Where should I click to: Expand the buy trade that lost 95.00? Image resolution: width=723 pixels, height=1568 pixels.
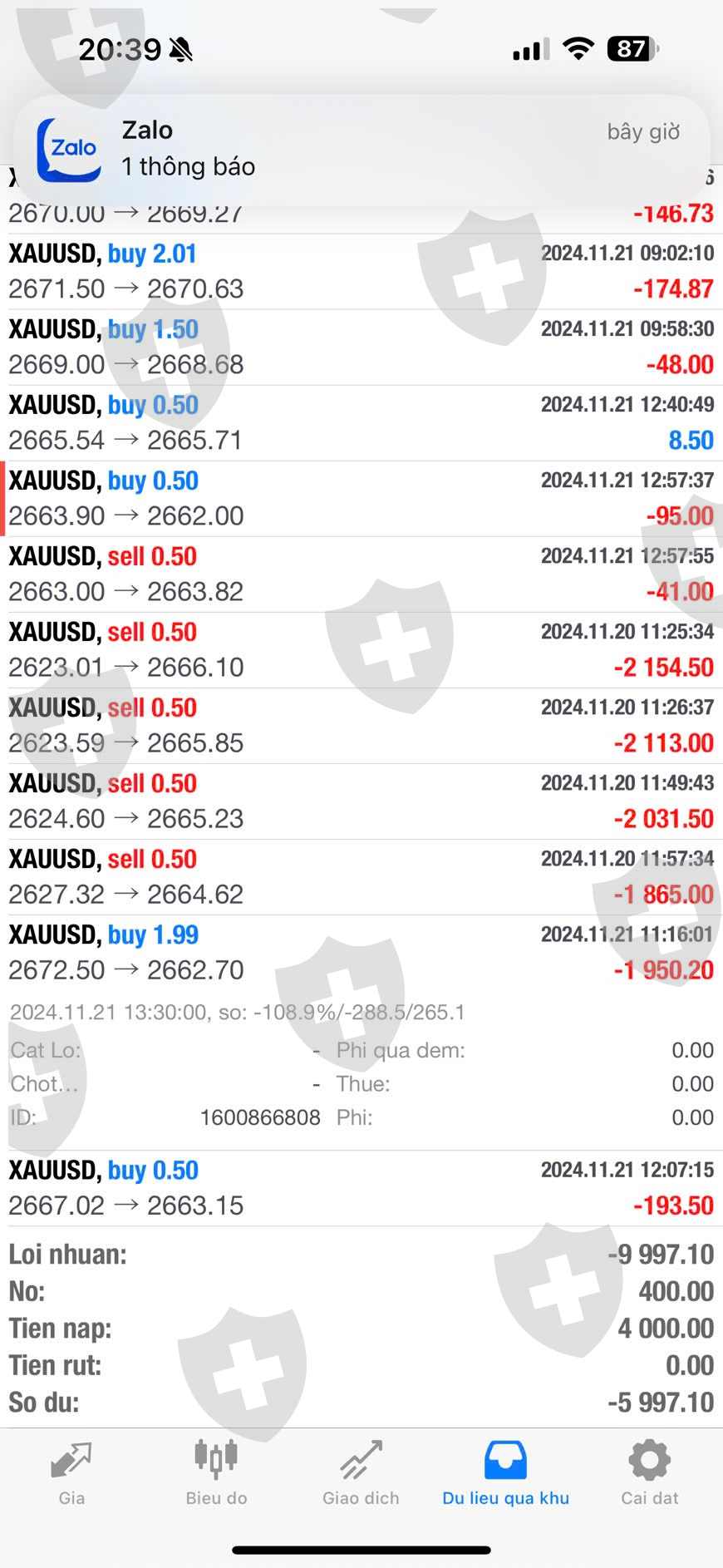[361, 499]
